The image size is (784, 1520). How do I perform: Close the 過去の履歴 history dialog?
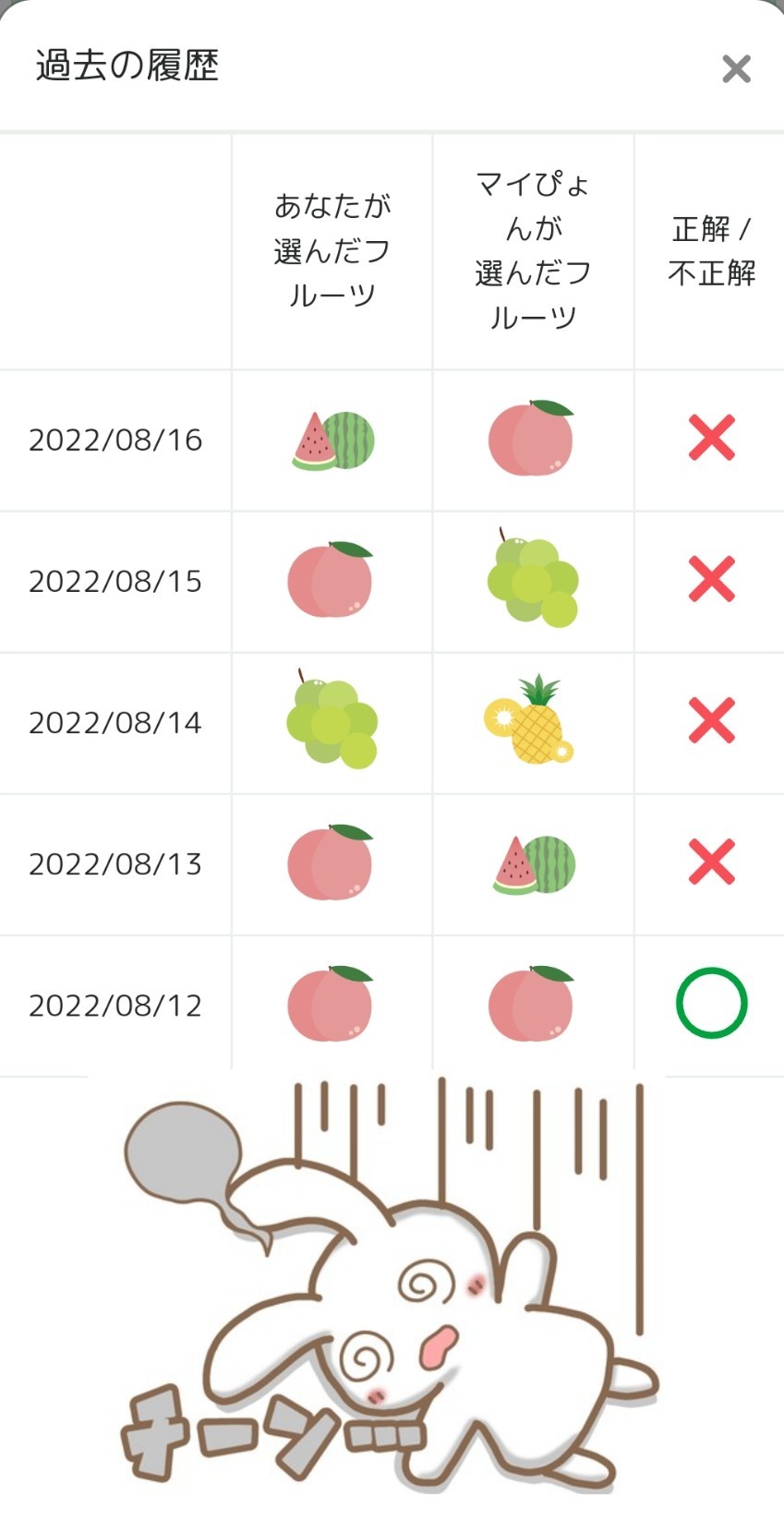pyautogui.click(x=736, y=68)
